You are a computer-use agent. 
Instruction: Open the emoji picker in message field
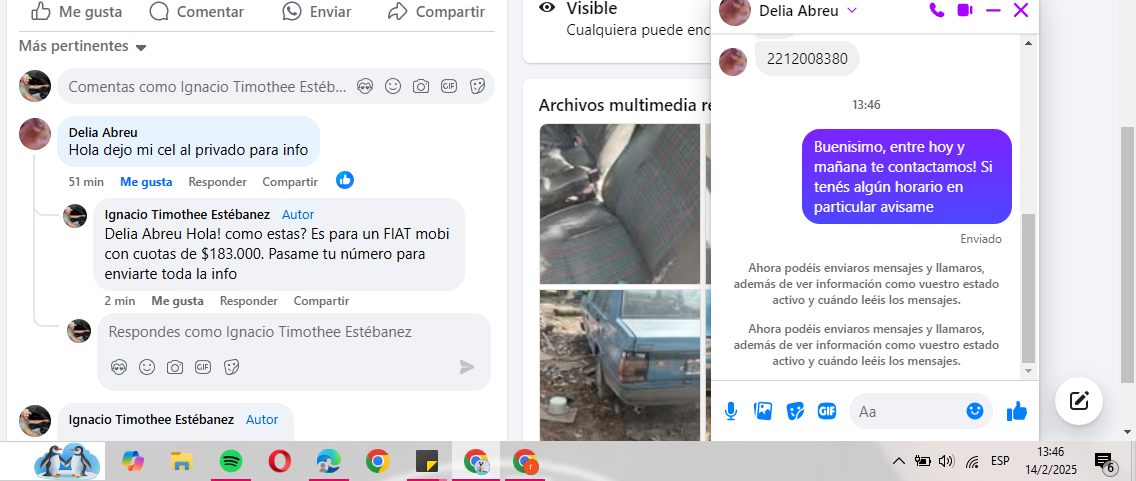coord(975,411)
